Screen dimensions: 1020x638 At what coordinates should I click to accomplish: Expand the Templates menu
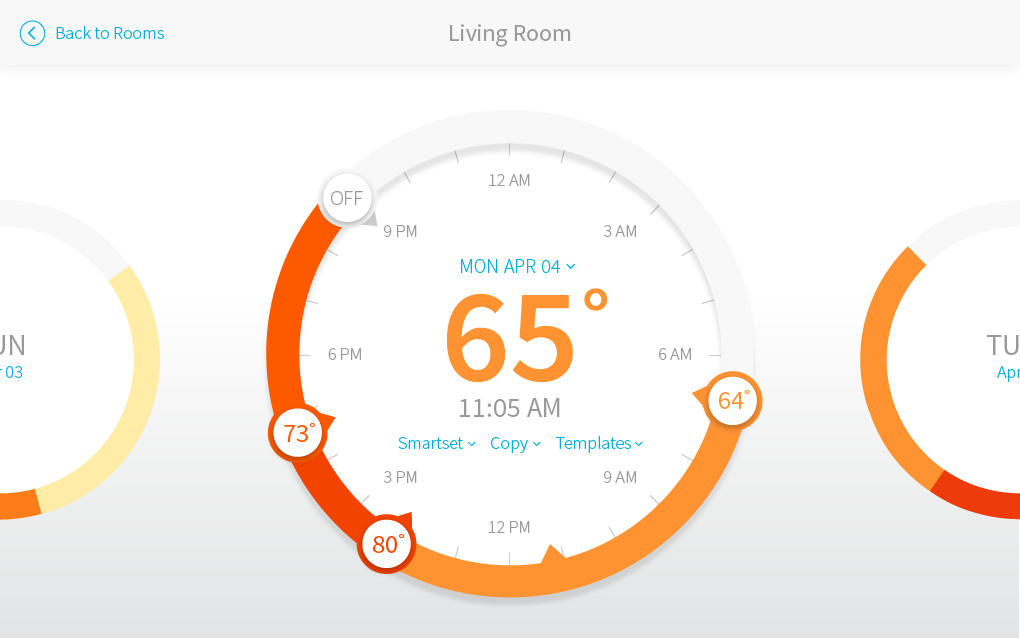(599, 443)
